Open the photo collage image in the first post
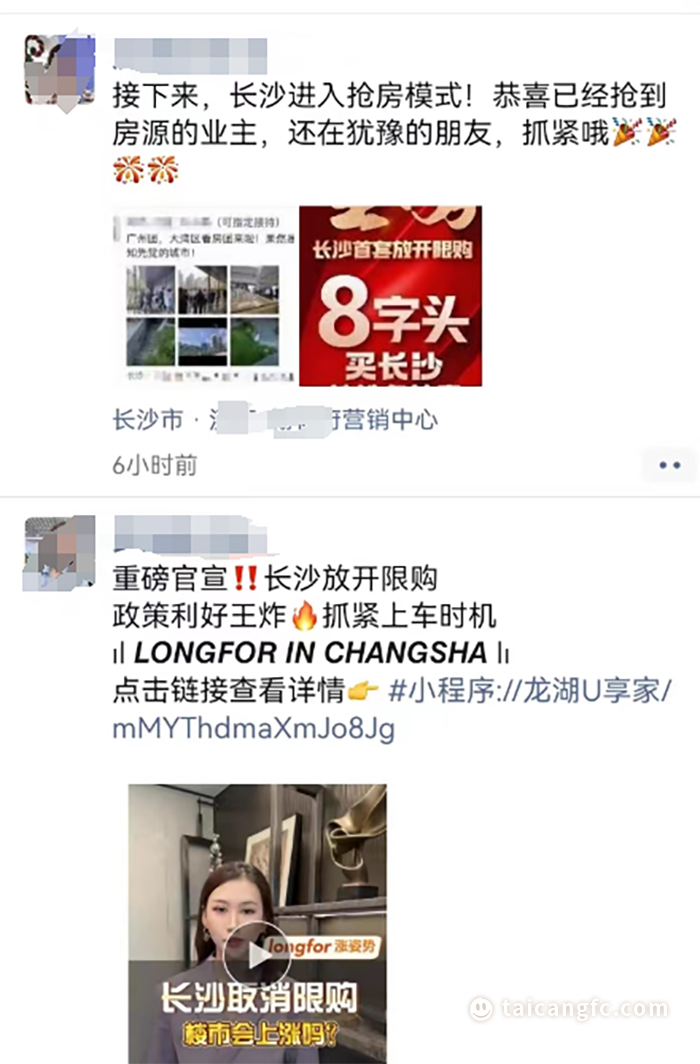This screenshot has height=1064, width=700. (x=205, y=296)
